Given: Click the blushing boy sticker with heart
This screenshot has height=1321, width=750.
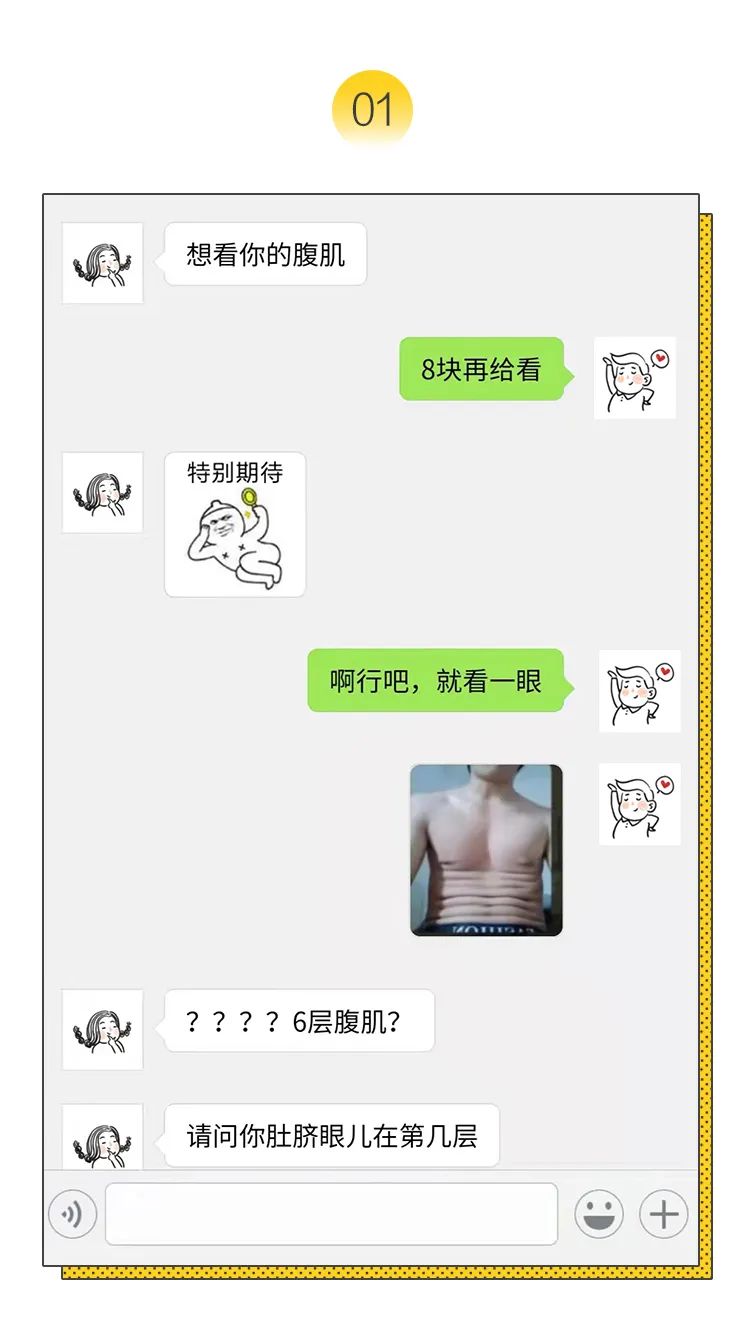Looking at the screenshot, I should click(637, 378).
